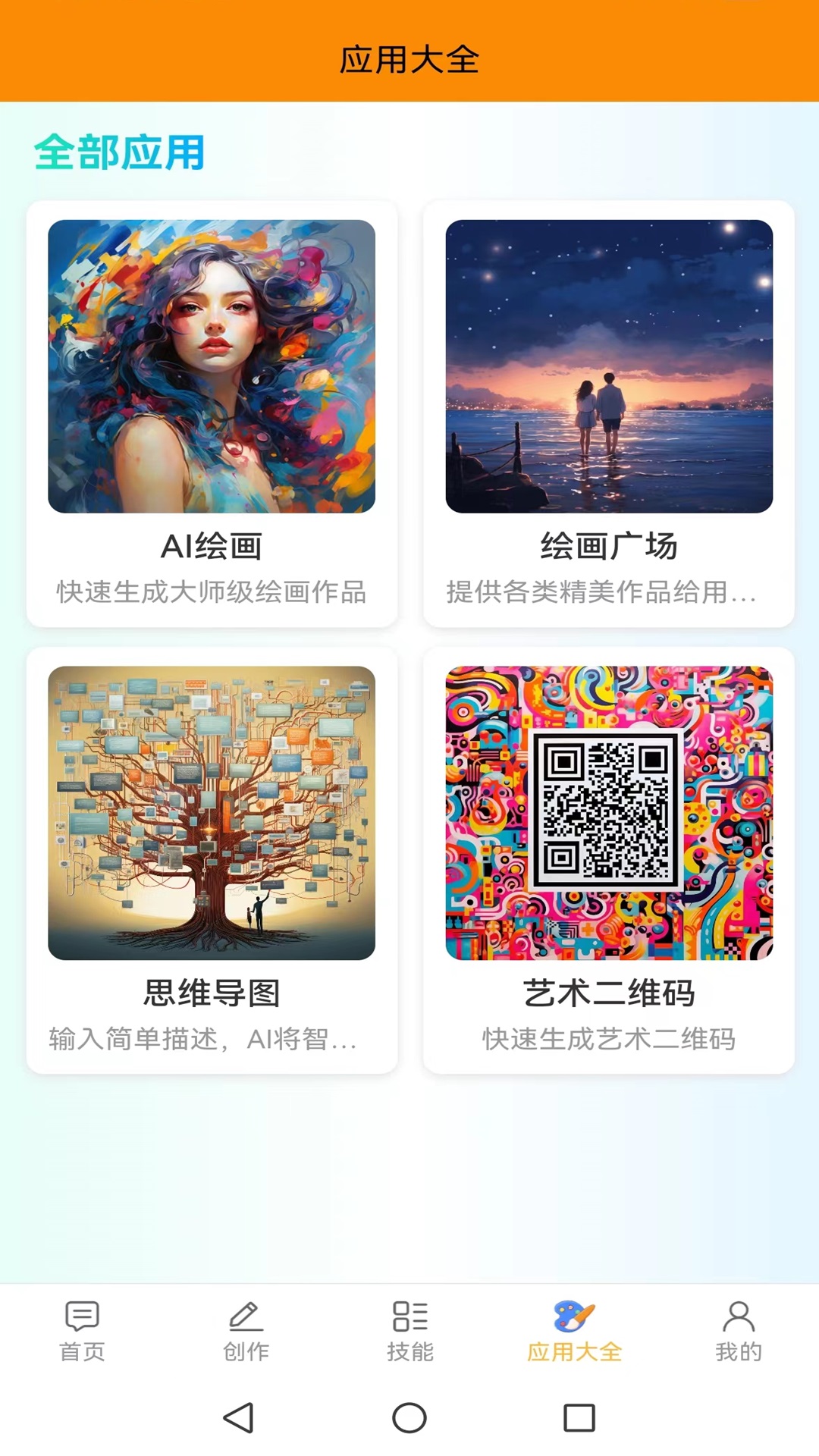819x1456 pixels.
Task: Click the artistic QR code image
Action: click(x=607, y=809)
